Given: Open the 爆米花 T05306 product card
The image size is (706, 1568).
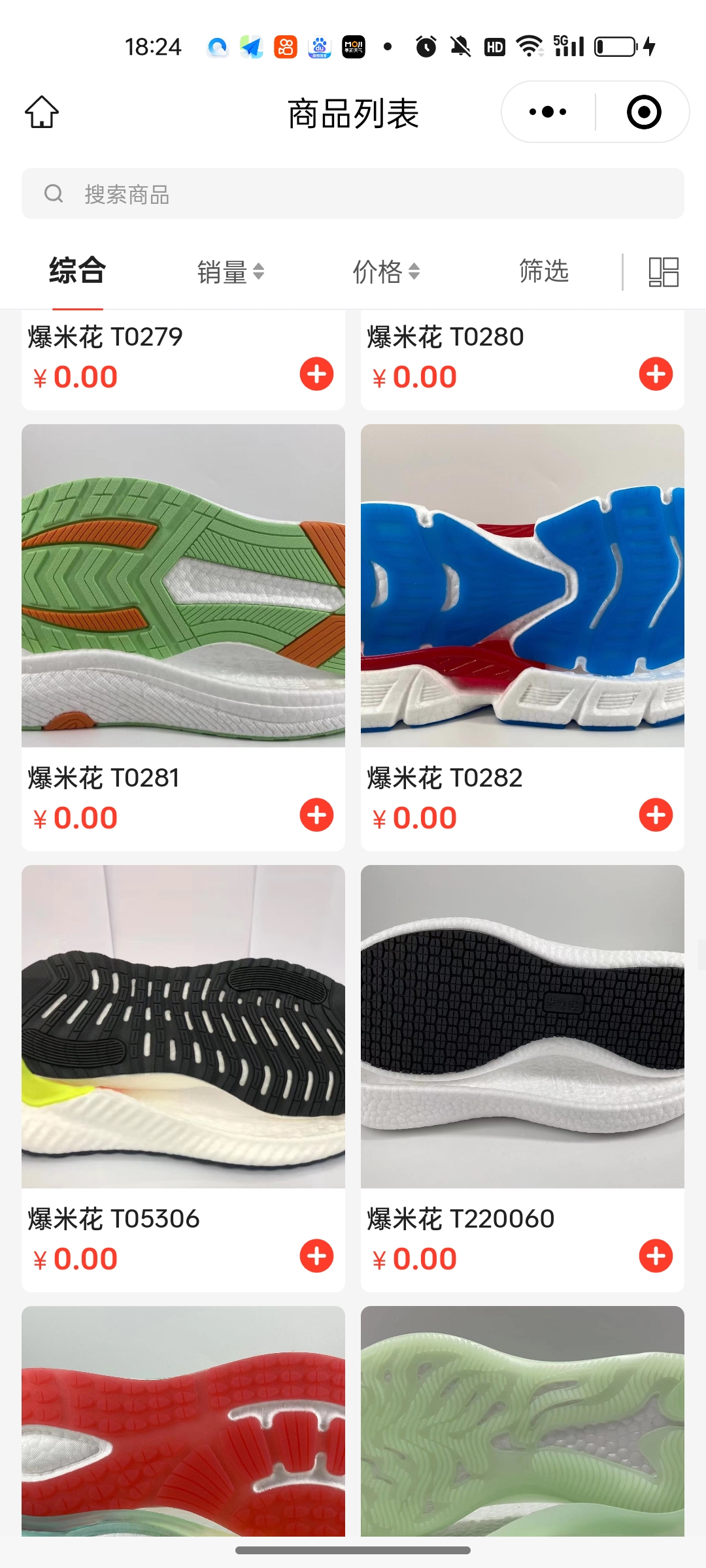Looking at the screenshot, I should pos(183,1026).
